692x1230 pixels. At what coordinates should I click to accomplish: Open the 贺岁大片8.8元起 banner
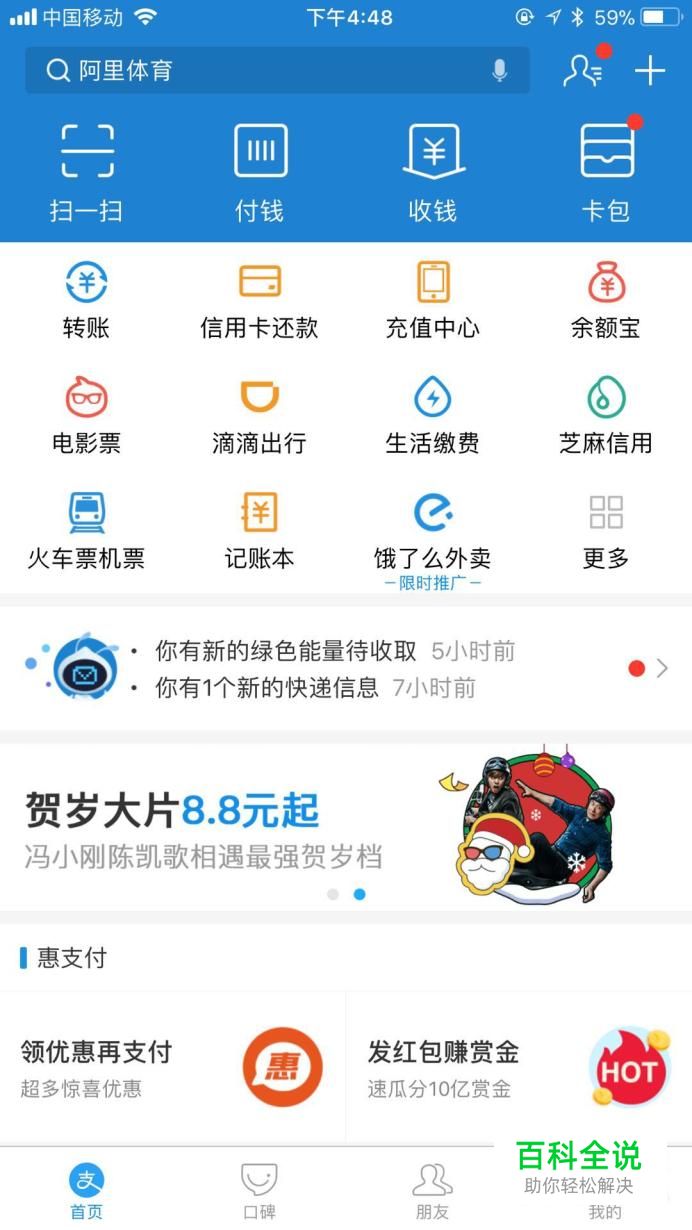coord(346,827)
